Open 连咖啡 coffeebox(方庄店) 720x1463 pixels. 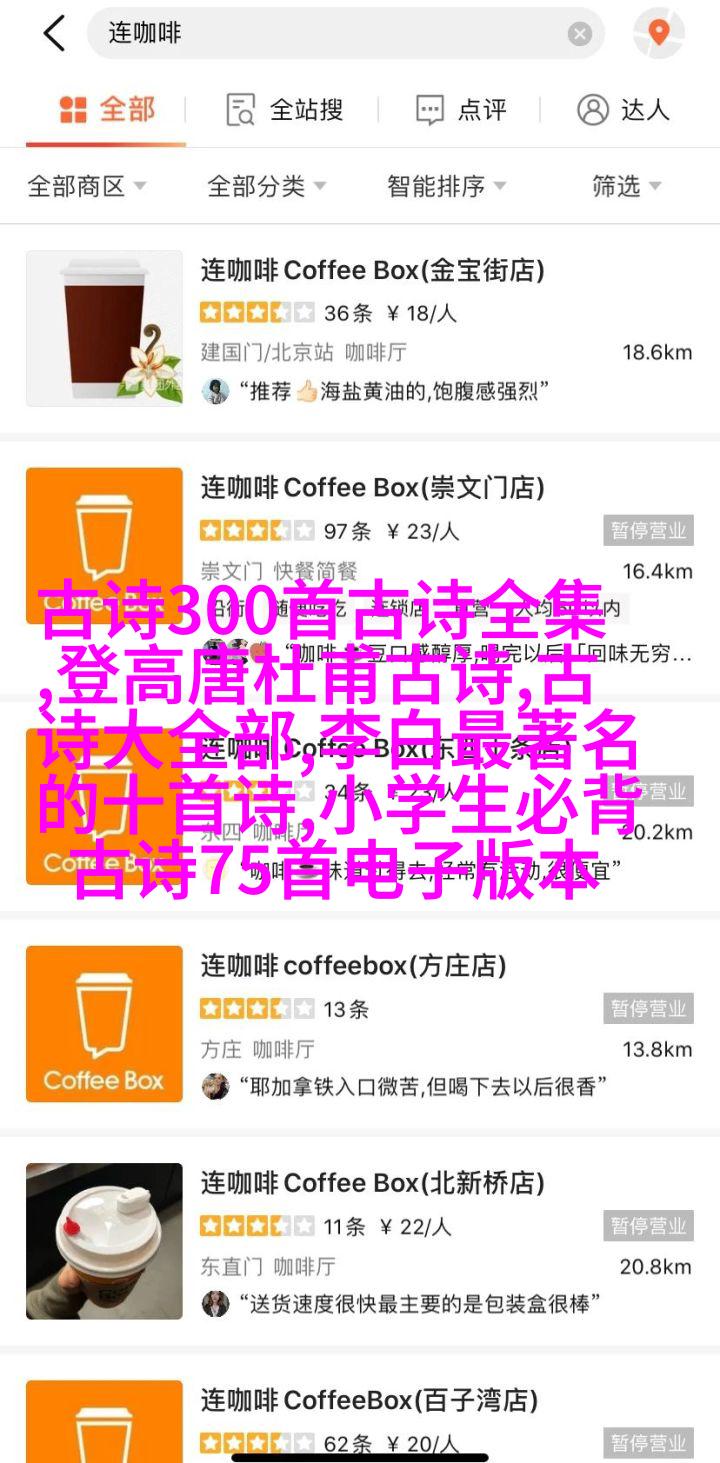coord(353,966)
